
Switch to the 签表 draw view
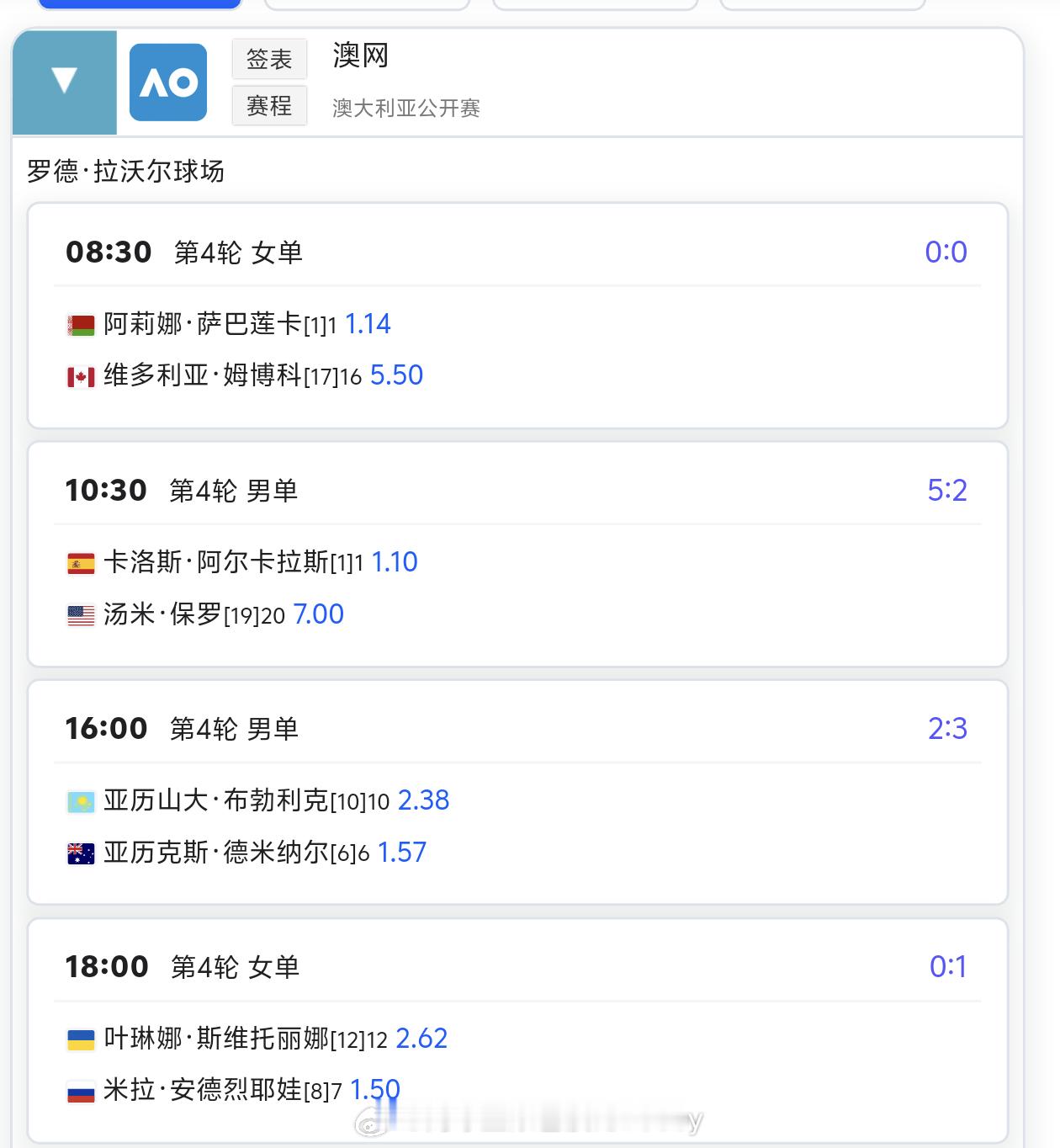tap(268, 58)
